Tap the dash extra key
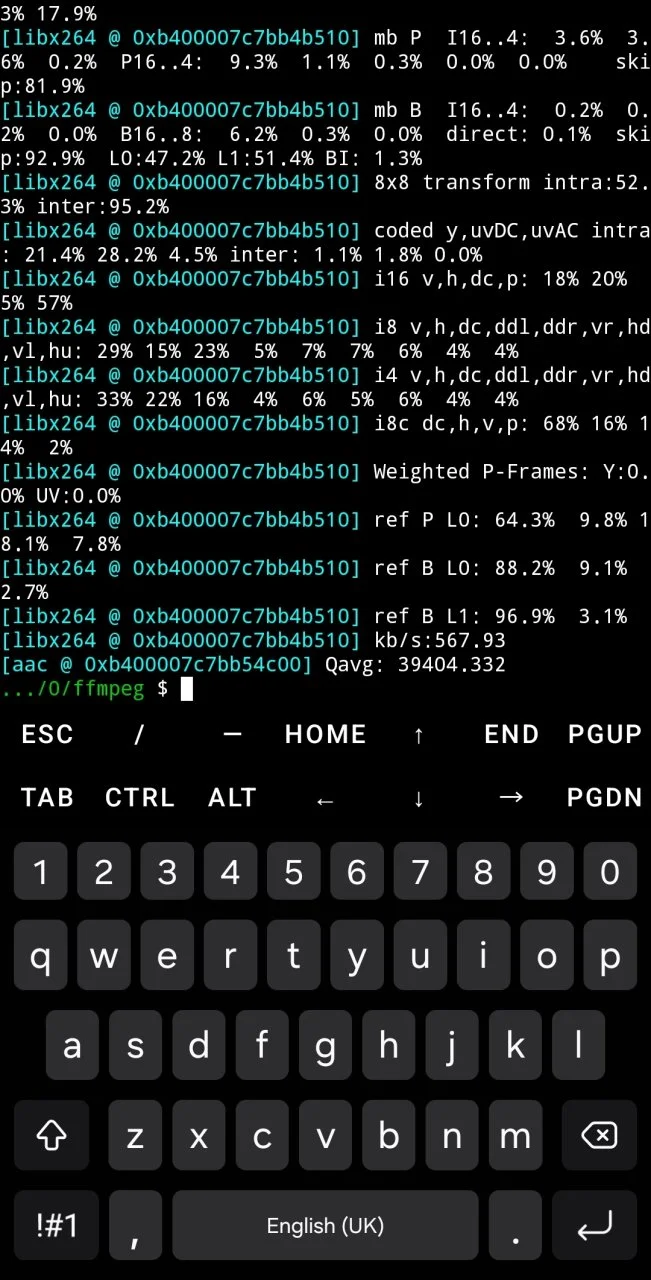Image resolution: width=651 pixels, height=1280 pixels. click(x=232, y=734)
